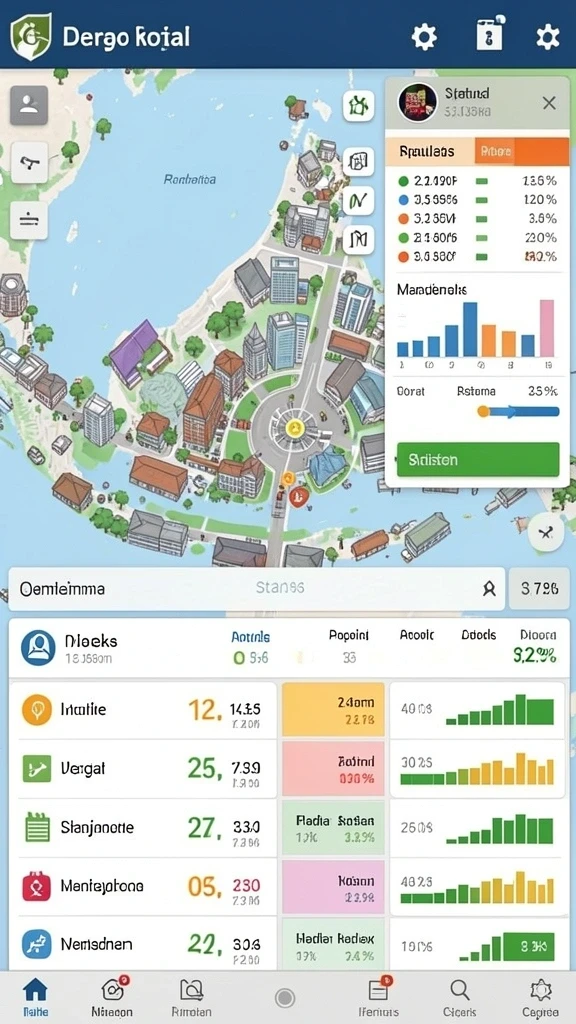Adjust the Rstoma slider handle

483,411
